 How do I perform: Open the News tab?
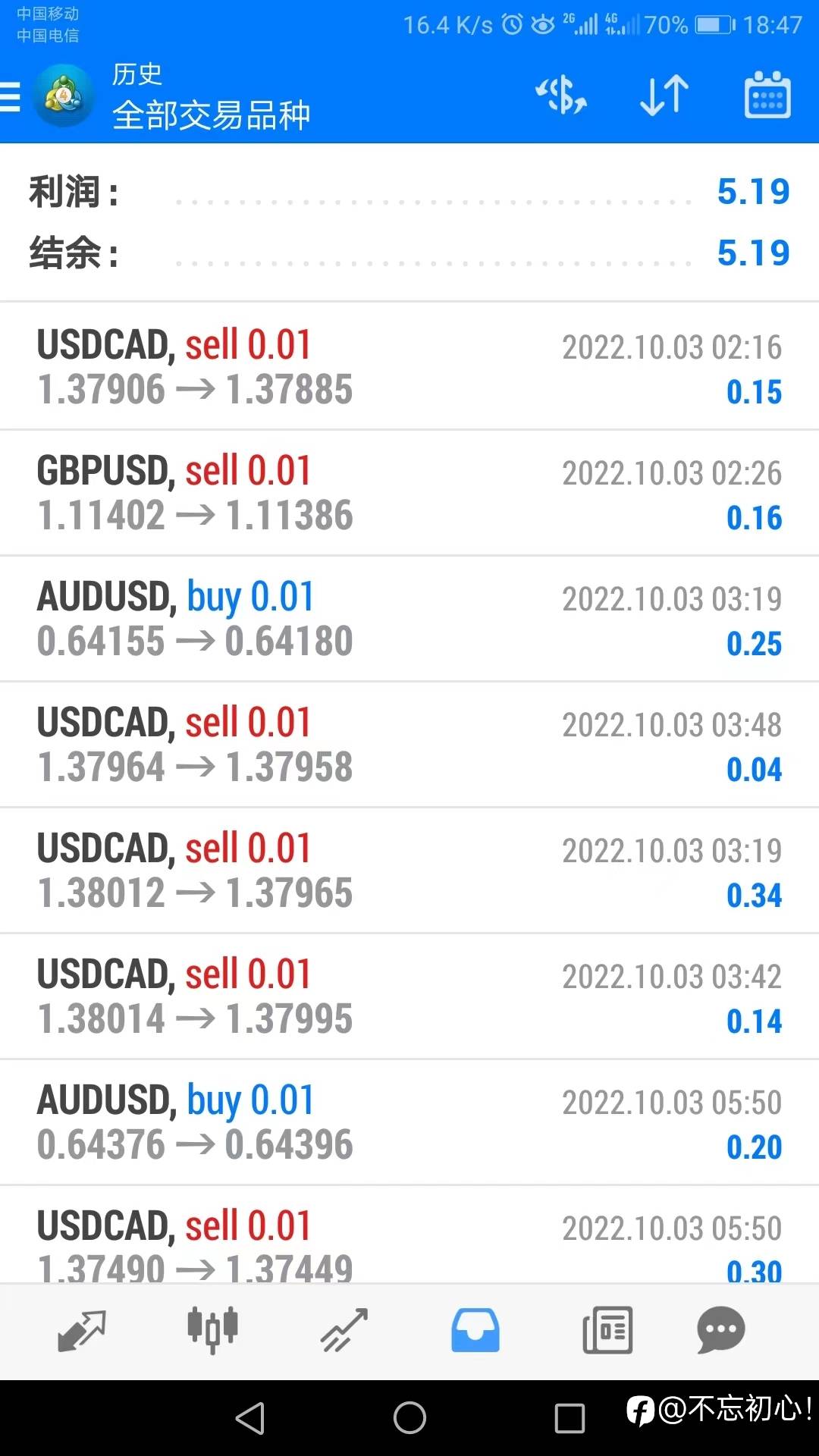pos(607,1330)
